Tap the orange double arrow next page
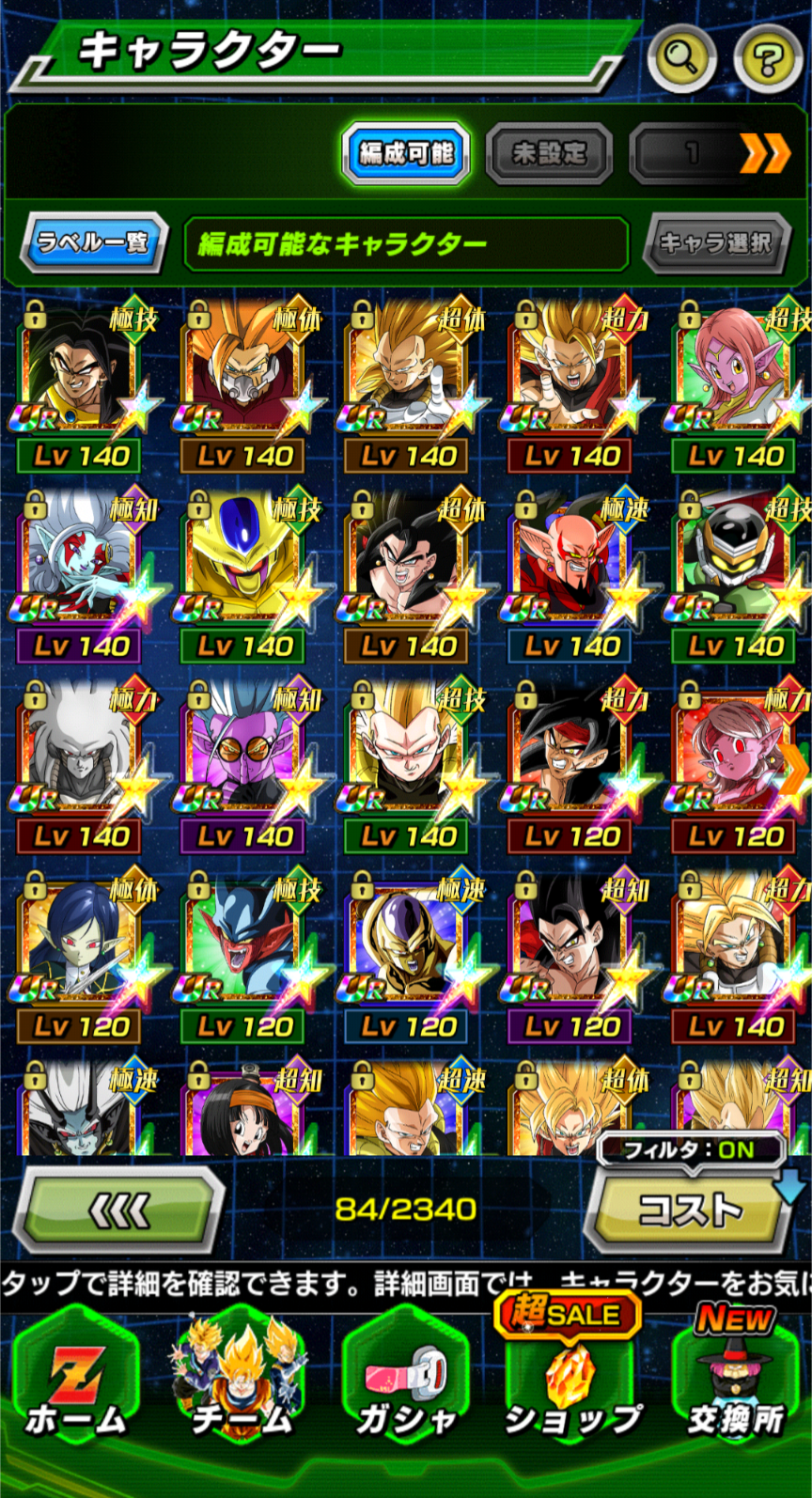 pyautogui.click(x=763, y=152)
